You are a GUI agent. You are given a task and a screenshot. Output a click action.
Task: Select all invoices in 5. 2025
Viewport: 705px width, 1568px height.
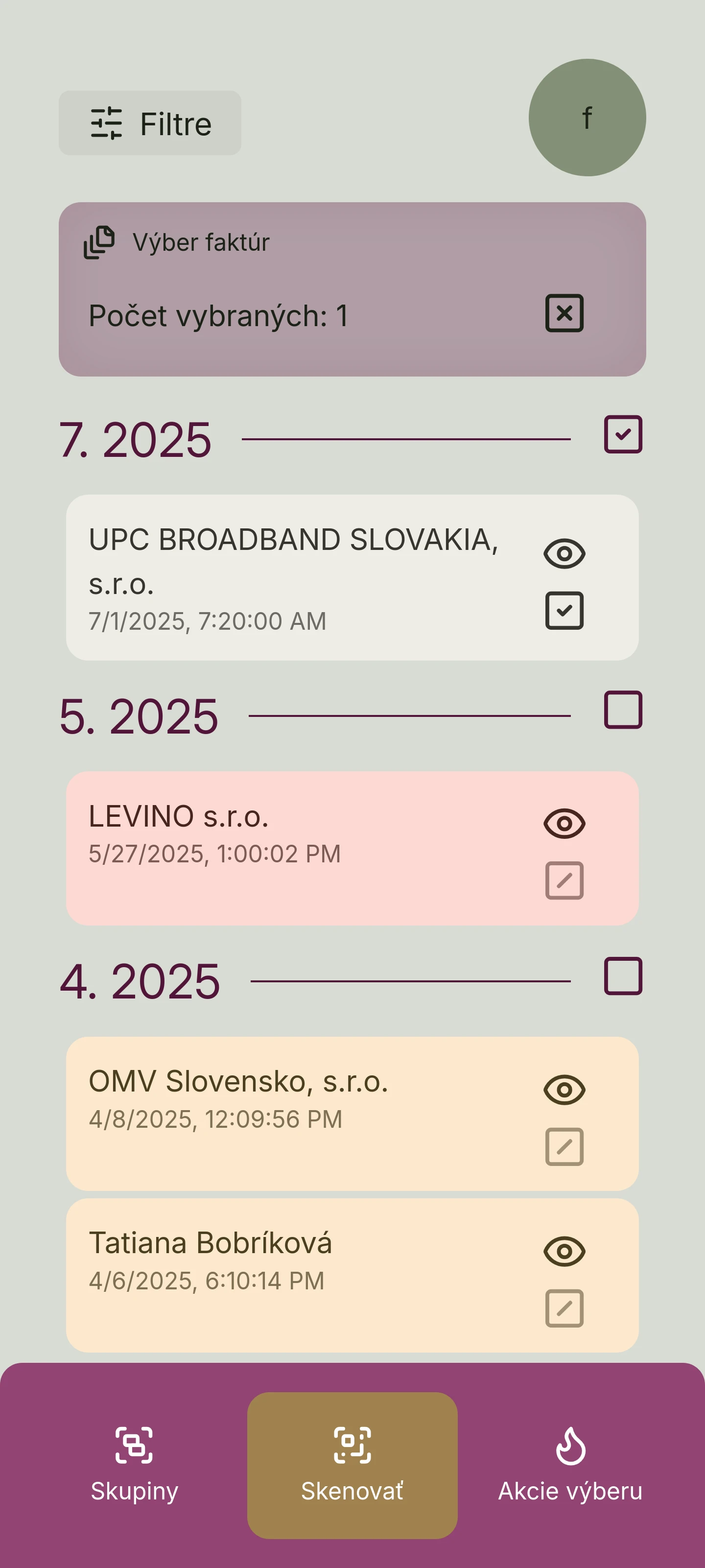pyautogui.click(x=623, y=710)
